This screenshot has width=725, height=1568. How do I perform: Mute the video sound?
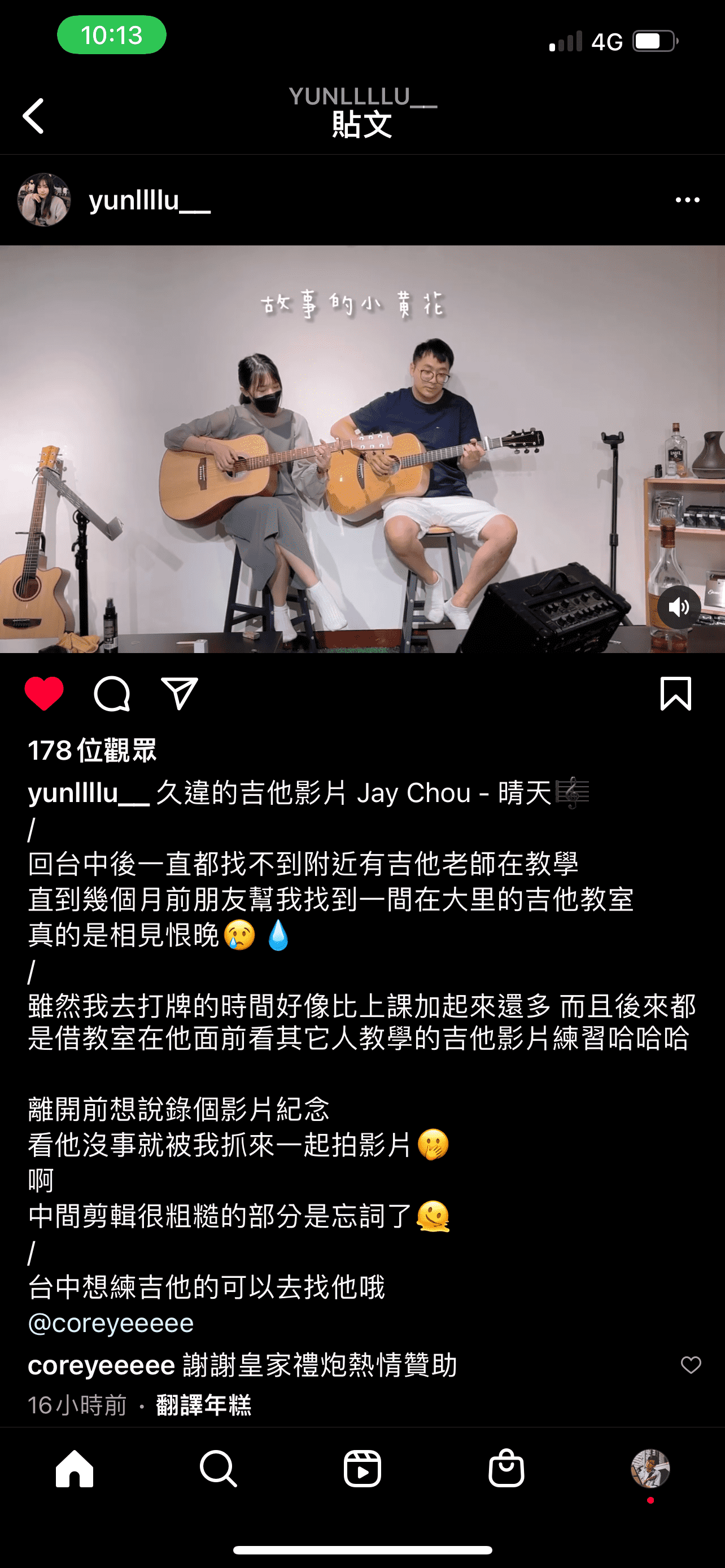[679, 607]
